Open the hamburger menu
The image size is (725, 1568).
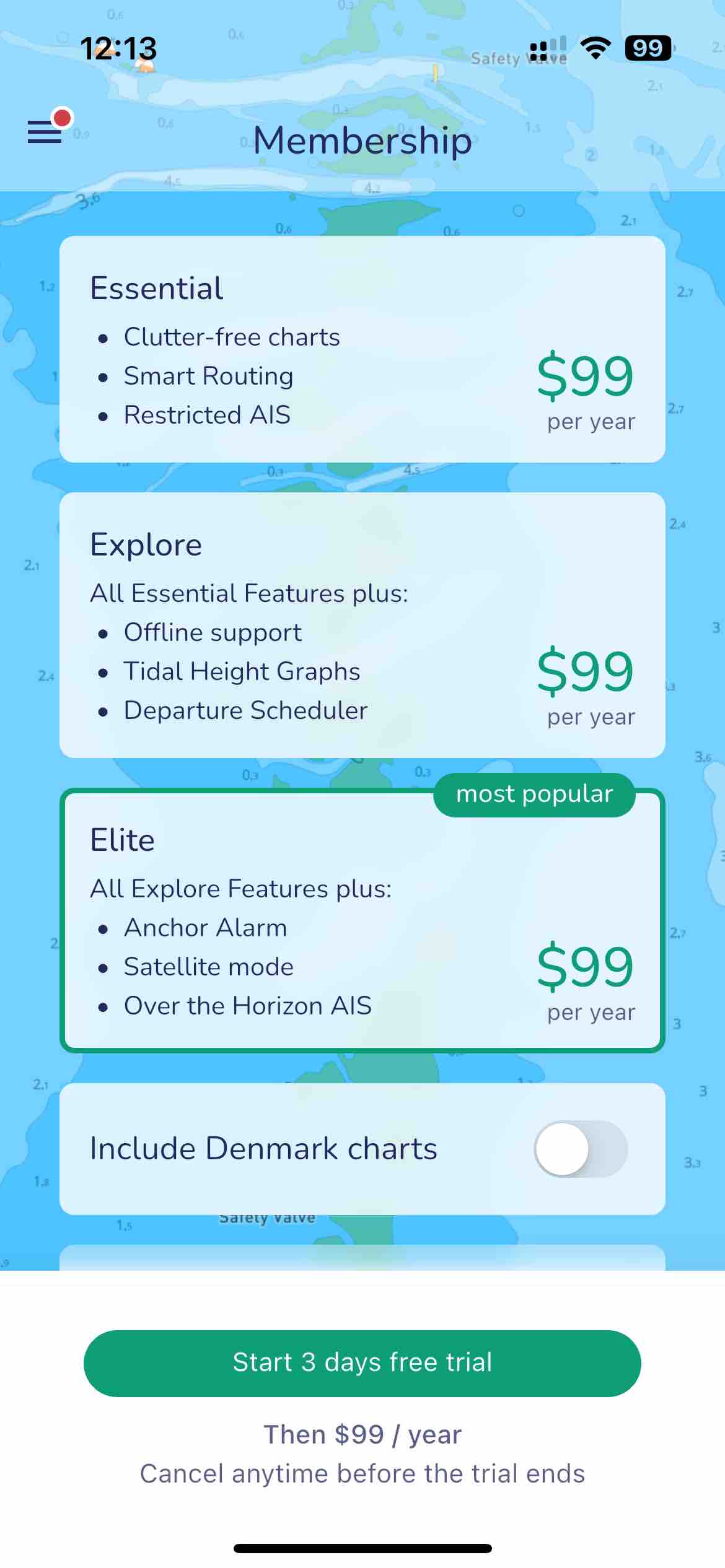[45, 131]
